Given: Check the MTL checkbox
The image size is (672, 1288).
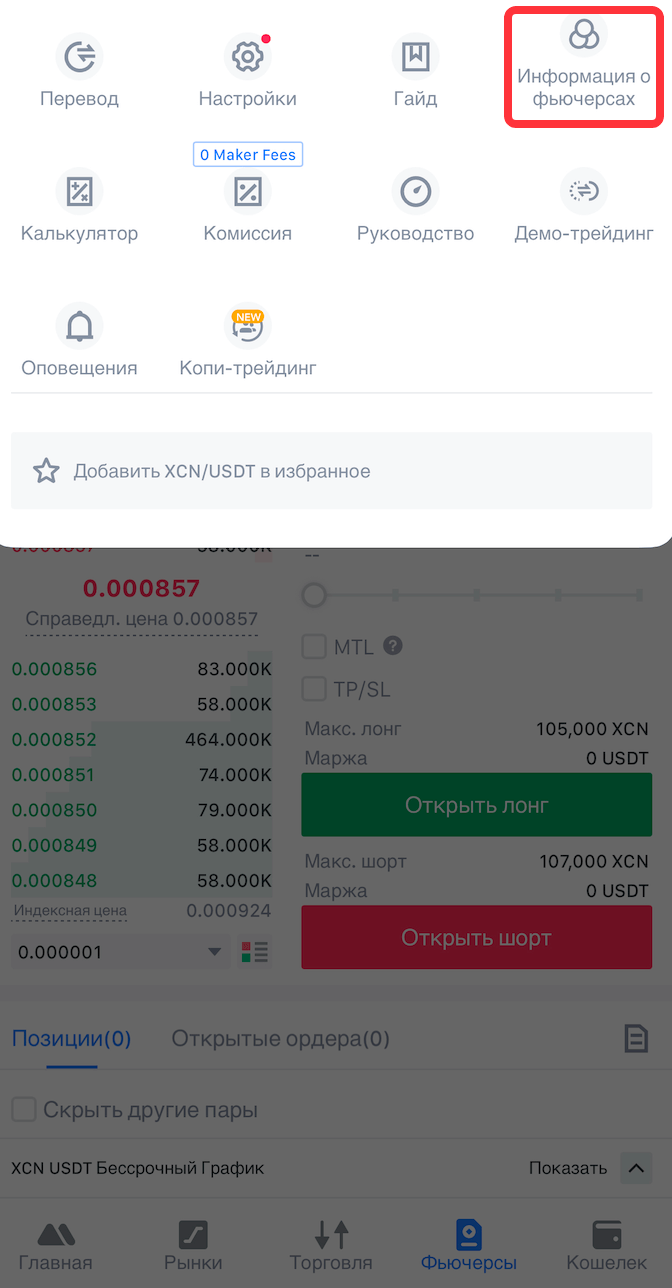Looking at the screenshot, I should click(x=315, y=647).
